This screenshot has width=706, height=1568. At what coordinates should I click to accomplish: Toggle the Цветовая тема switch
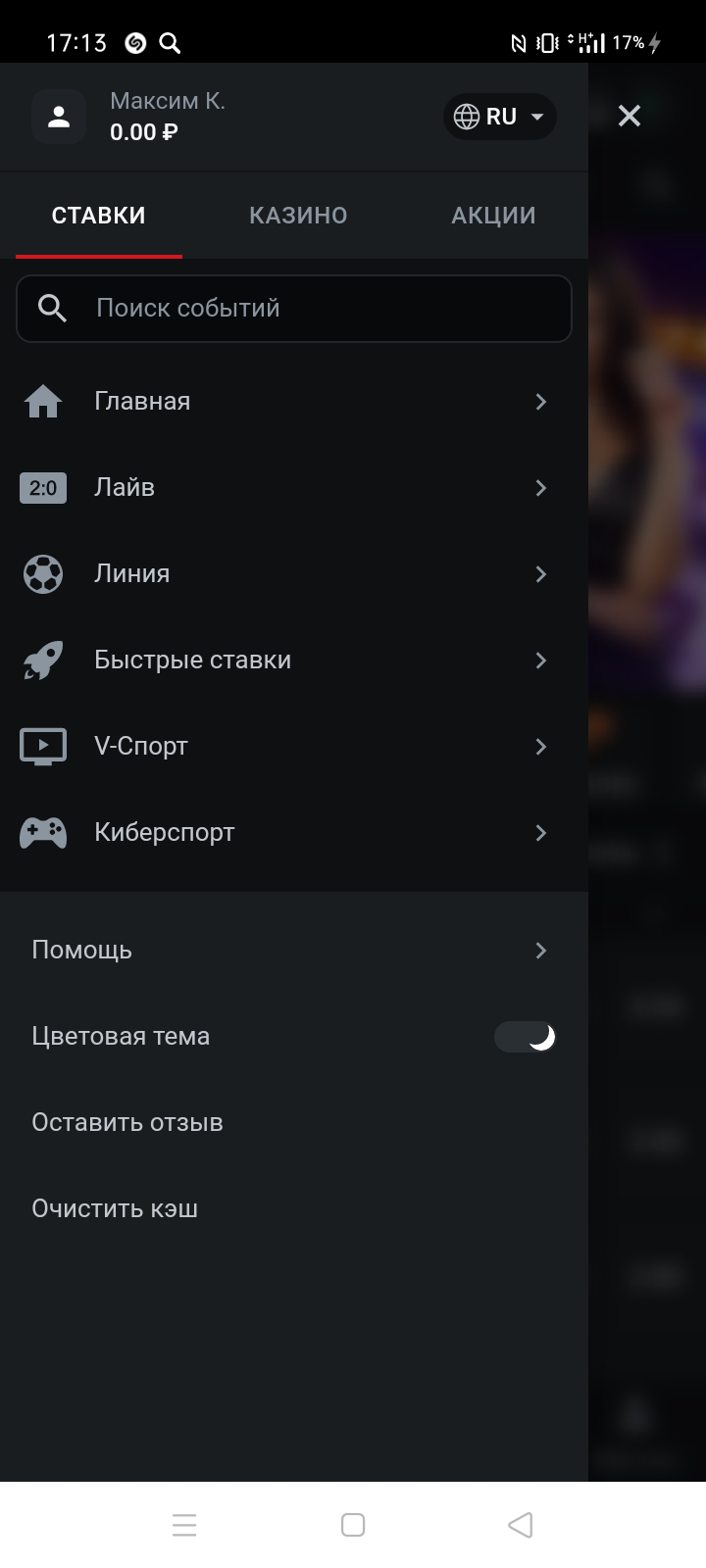coord(526,1037)
